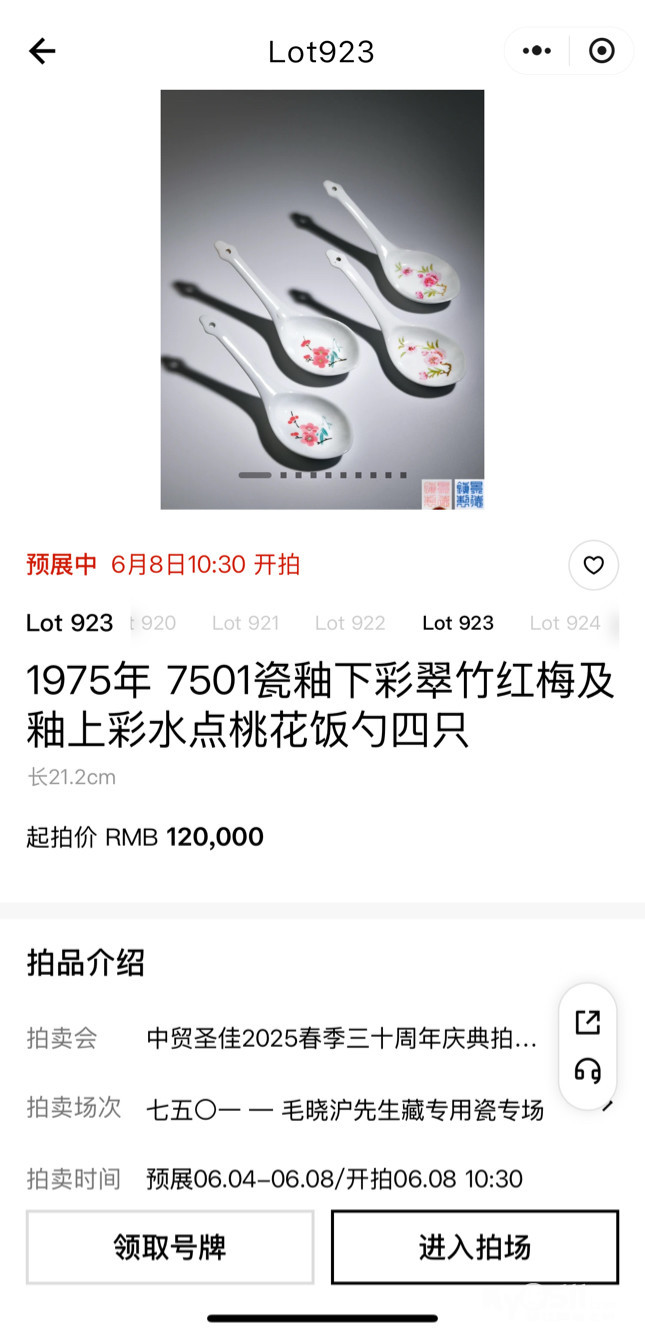Open the mini program three-dot menu
The width and height of the screenshot is (645, 1335).
[x=537, y=51]
